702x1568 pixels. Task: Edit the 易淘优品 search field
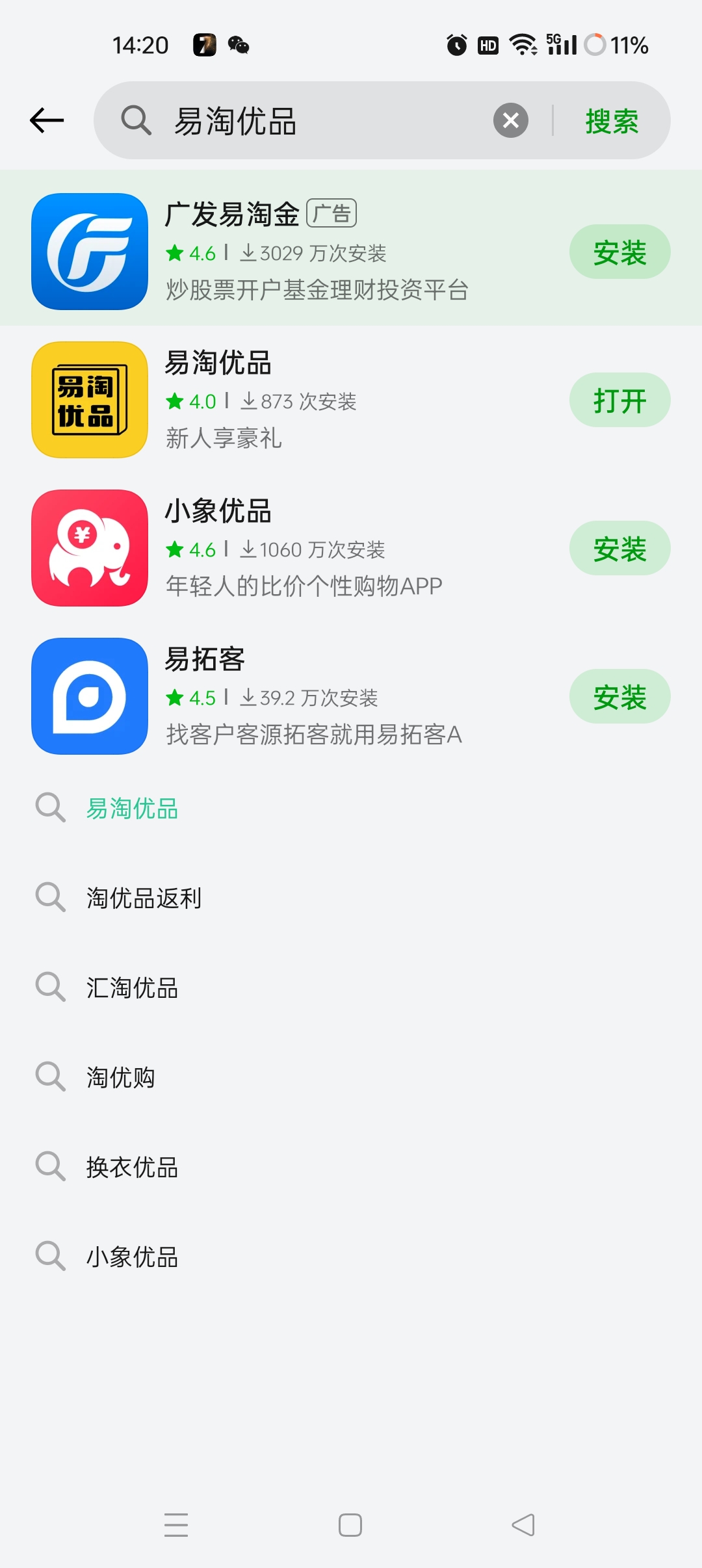(x=325, y=122)
